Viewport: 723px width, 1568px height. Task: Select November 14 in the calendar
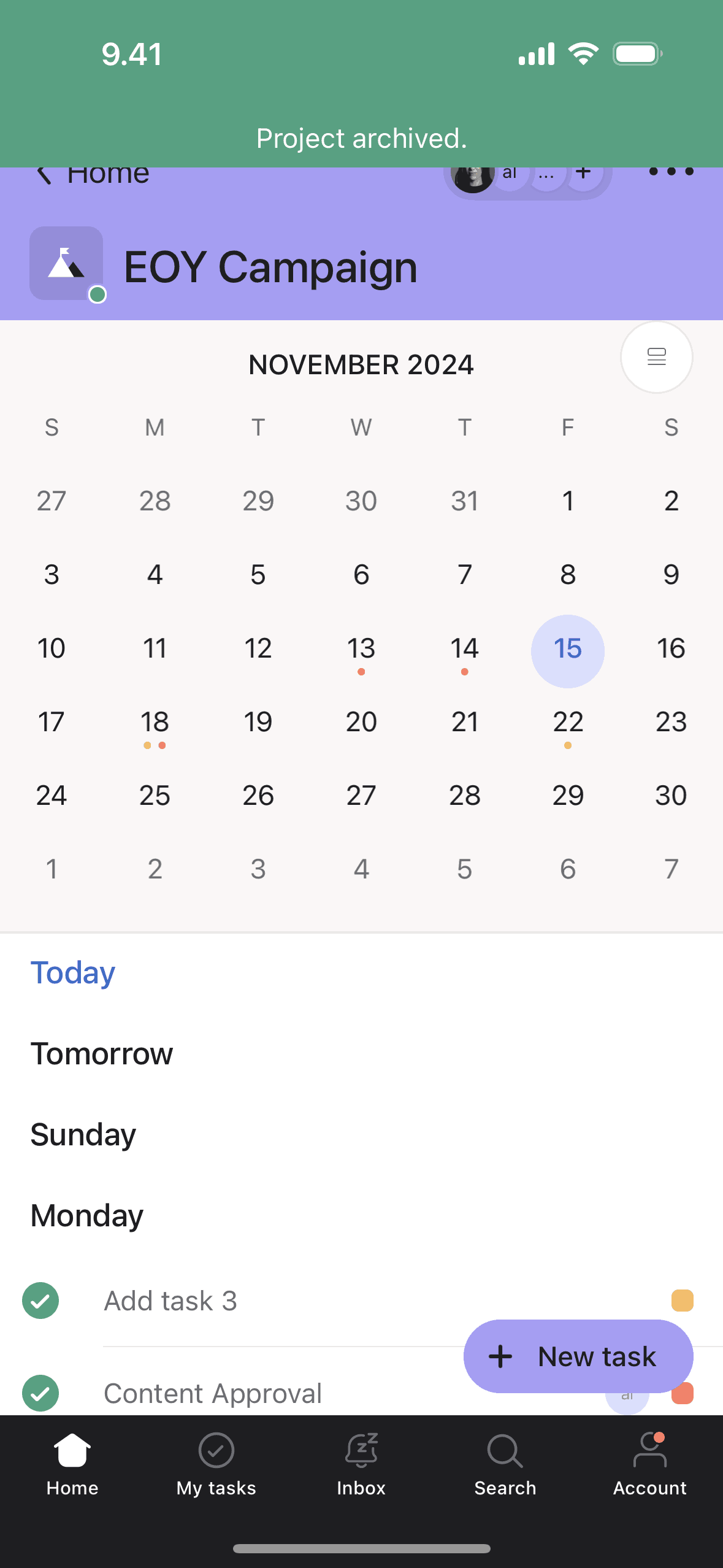(464, 650)
